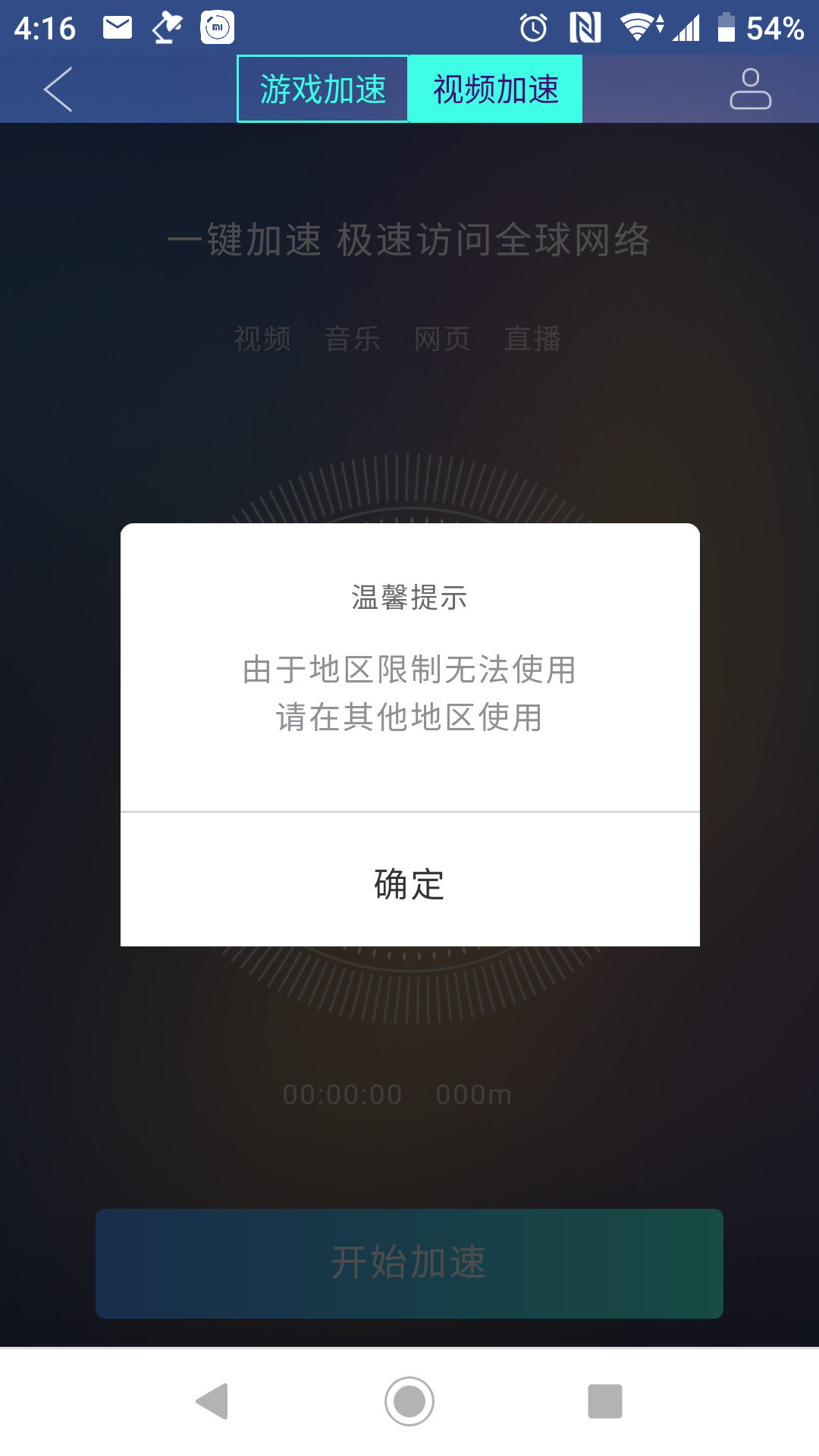Open the user profile icon
This screenshot has width=819, height=1456.
coord(749,89)
